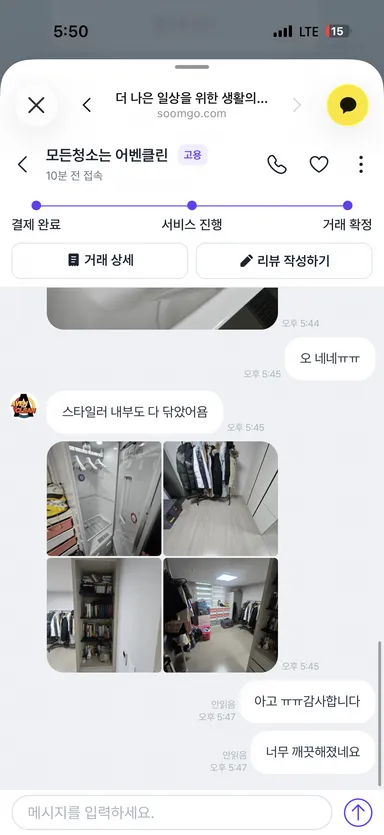384x835 pixels.
Task: Send message with the arrow button
Action: (358, 813)
